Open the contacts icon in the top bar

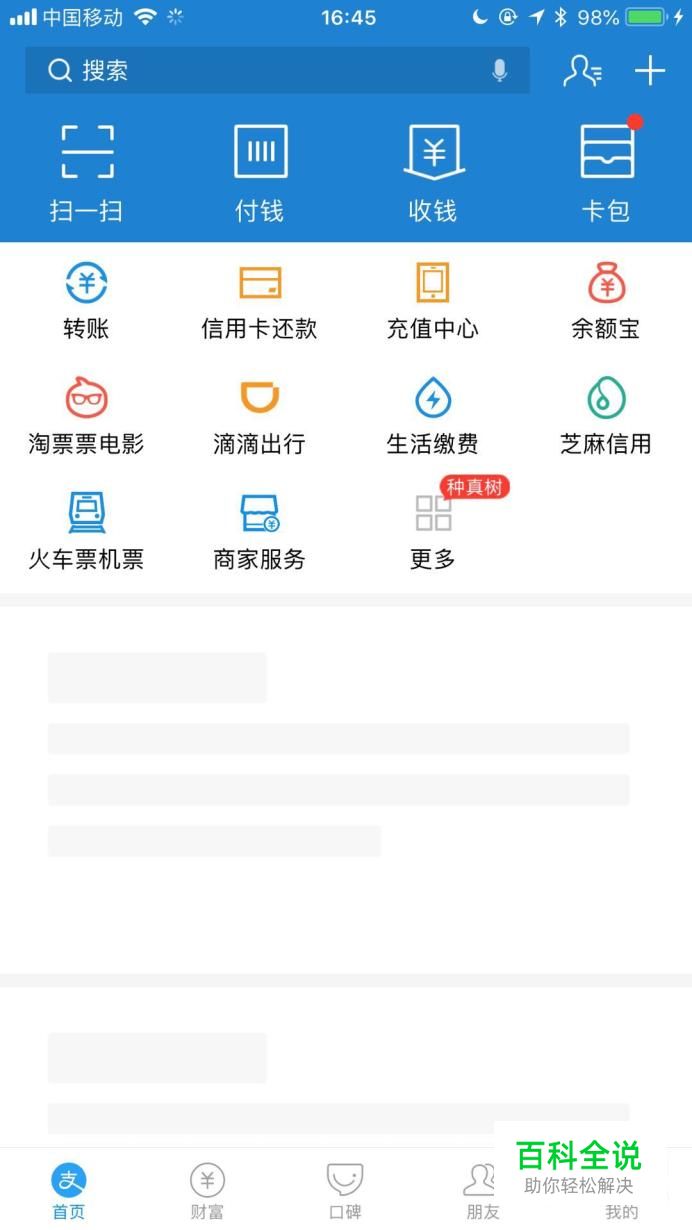[582, 70]
